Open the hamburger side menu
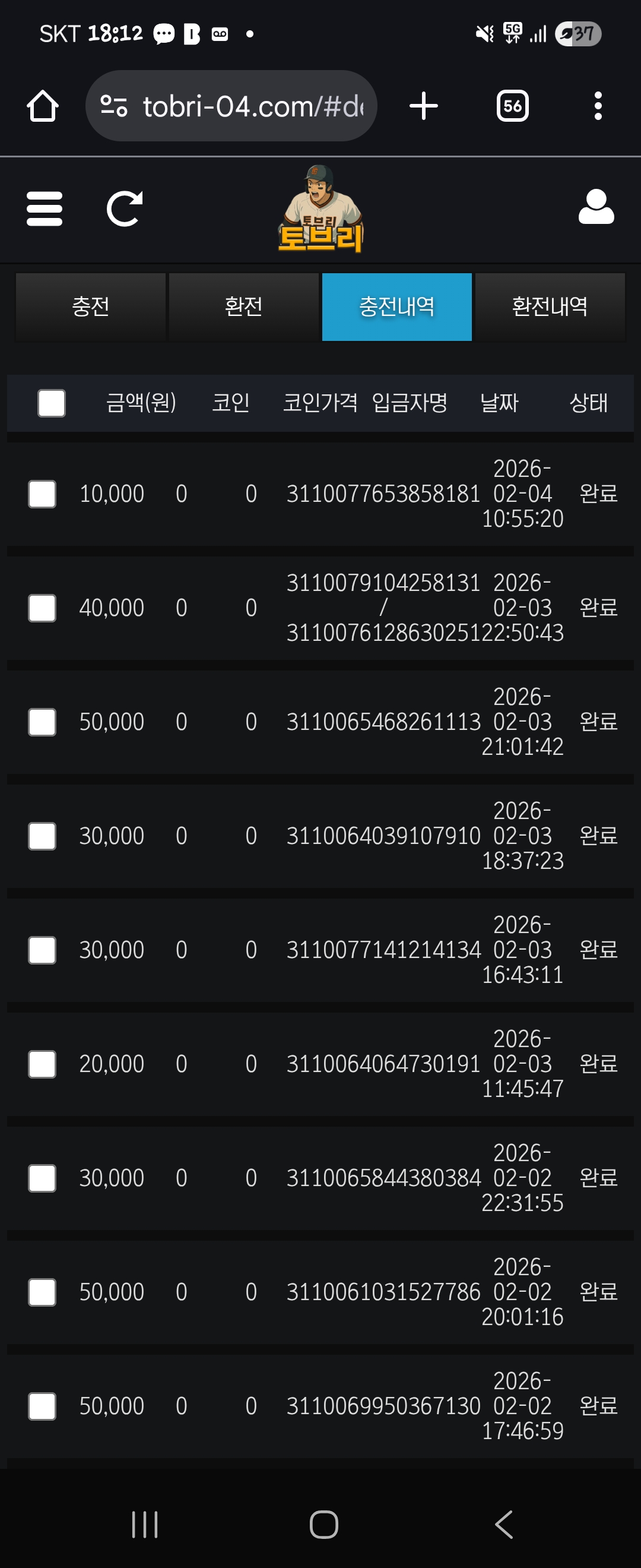This screenshot has height=1568, width=641. (45, 209)
